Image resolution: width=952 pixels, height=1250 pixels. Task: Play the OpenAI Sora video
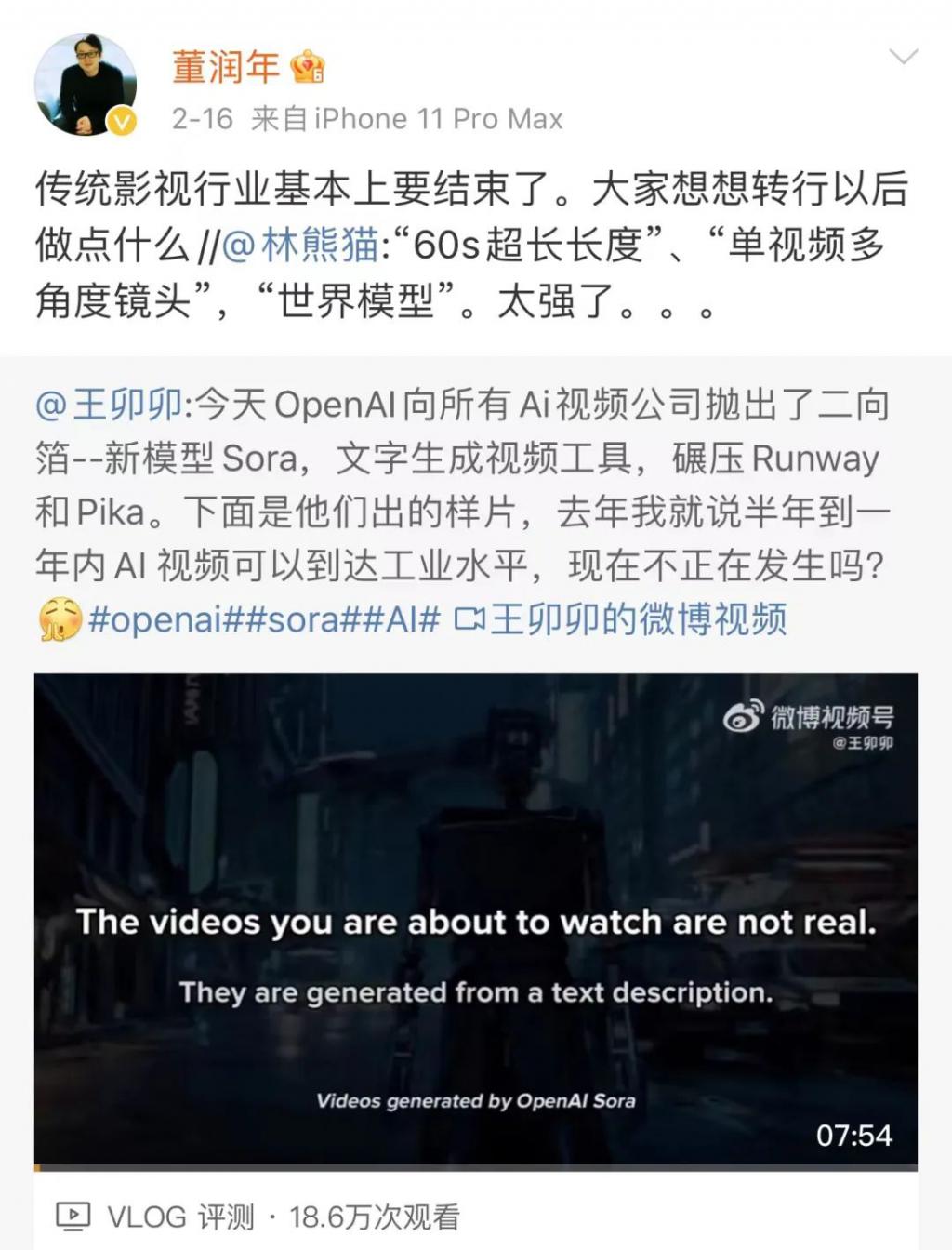click(x=475, y=919)
